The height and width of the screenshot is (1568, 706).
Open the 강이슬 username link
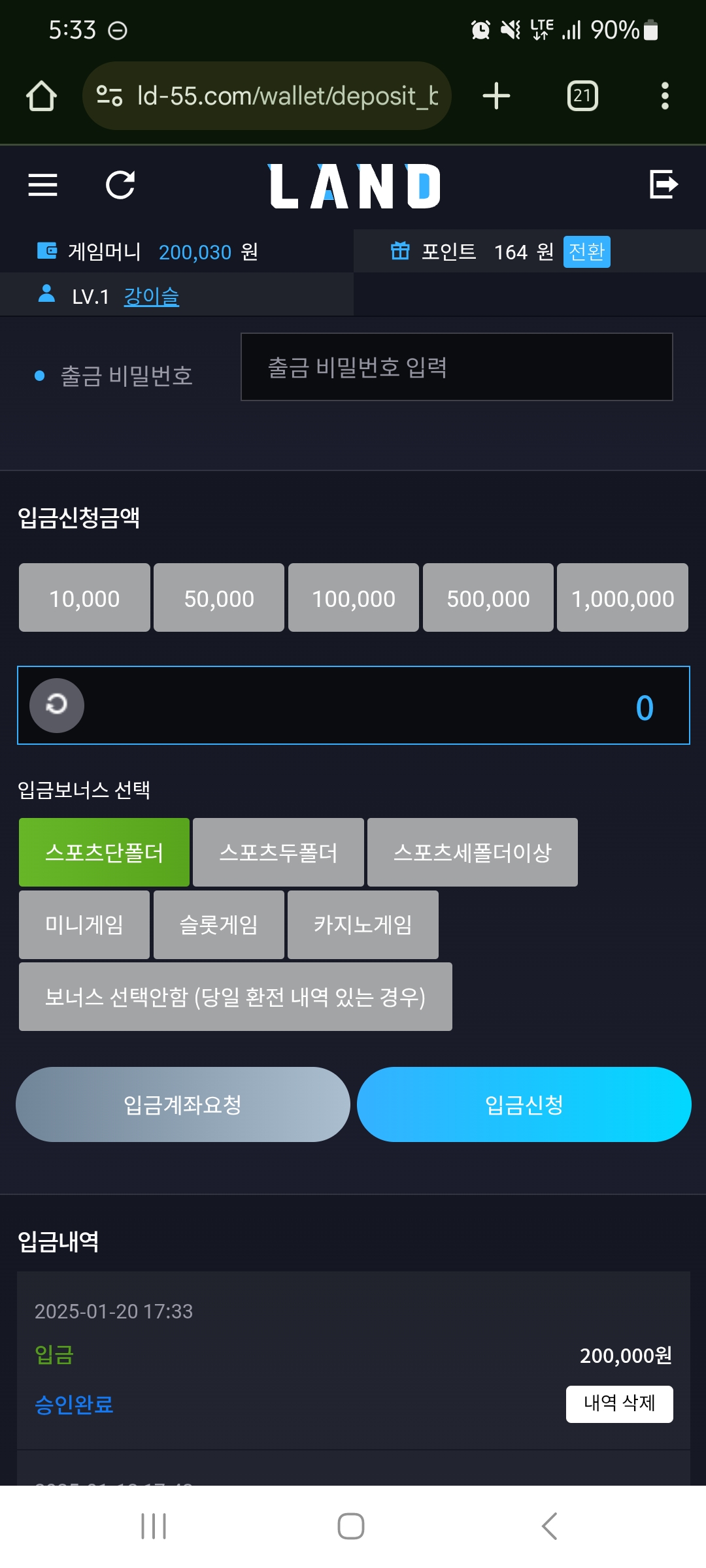[152, 297]
